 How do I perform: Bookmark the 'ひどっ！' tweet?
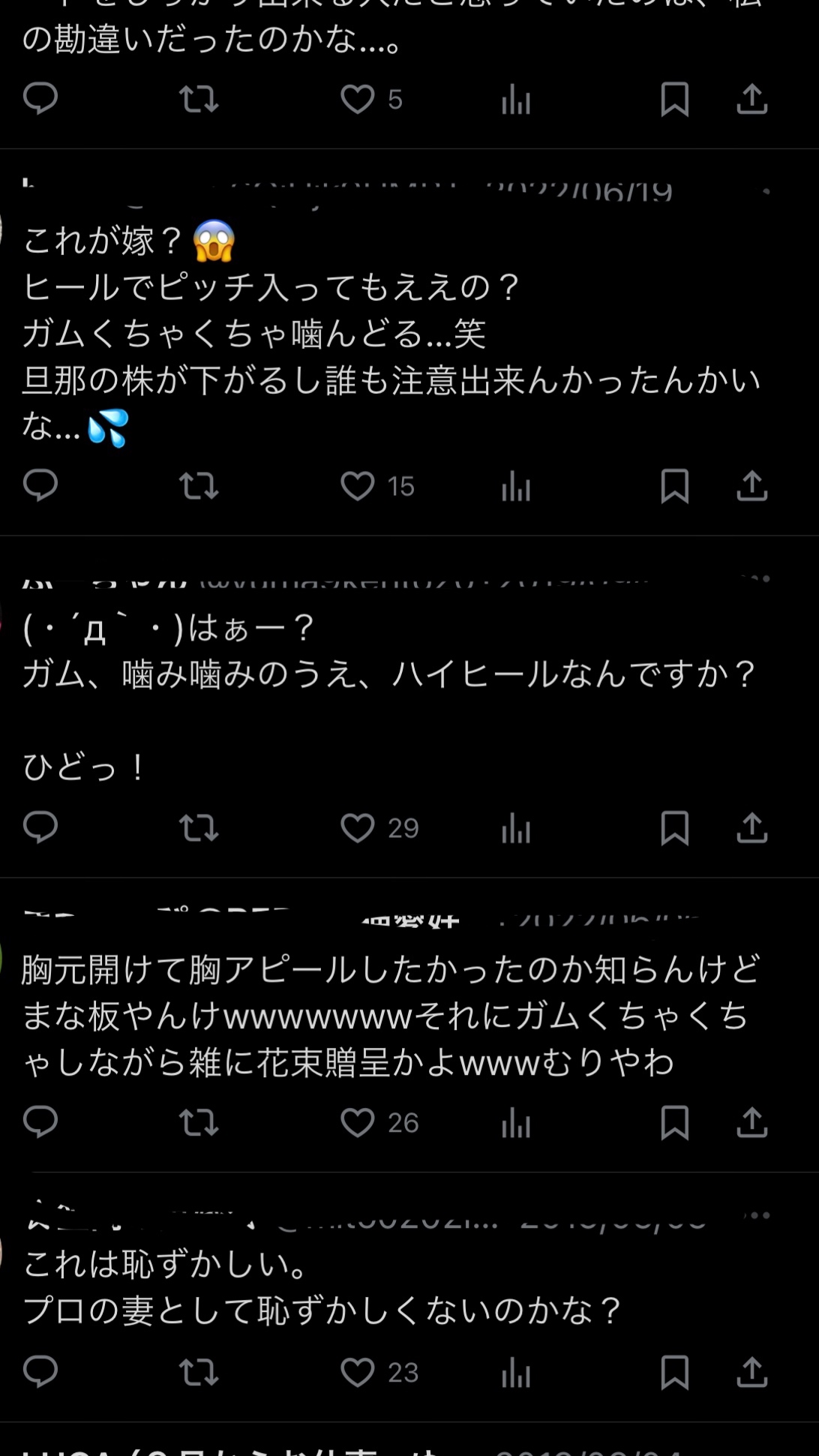[674, 828]
